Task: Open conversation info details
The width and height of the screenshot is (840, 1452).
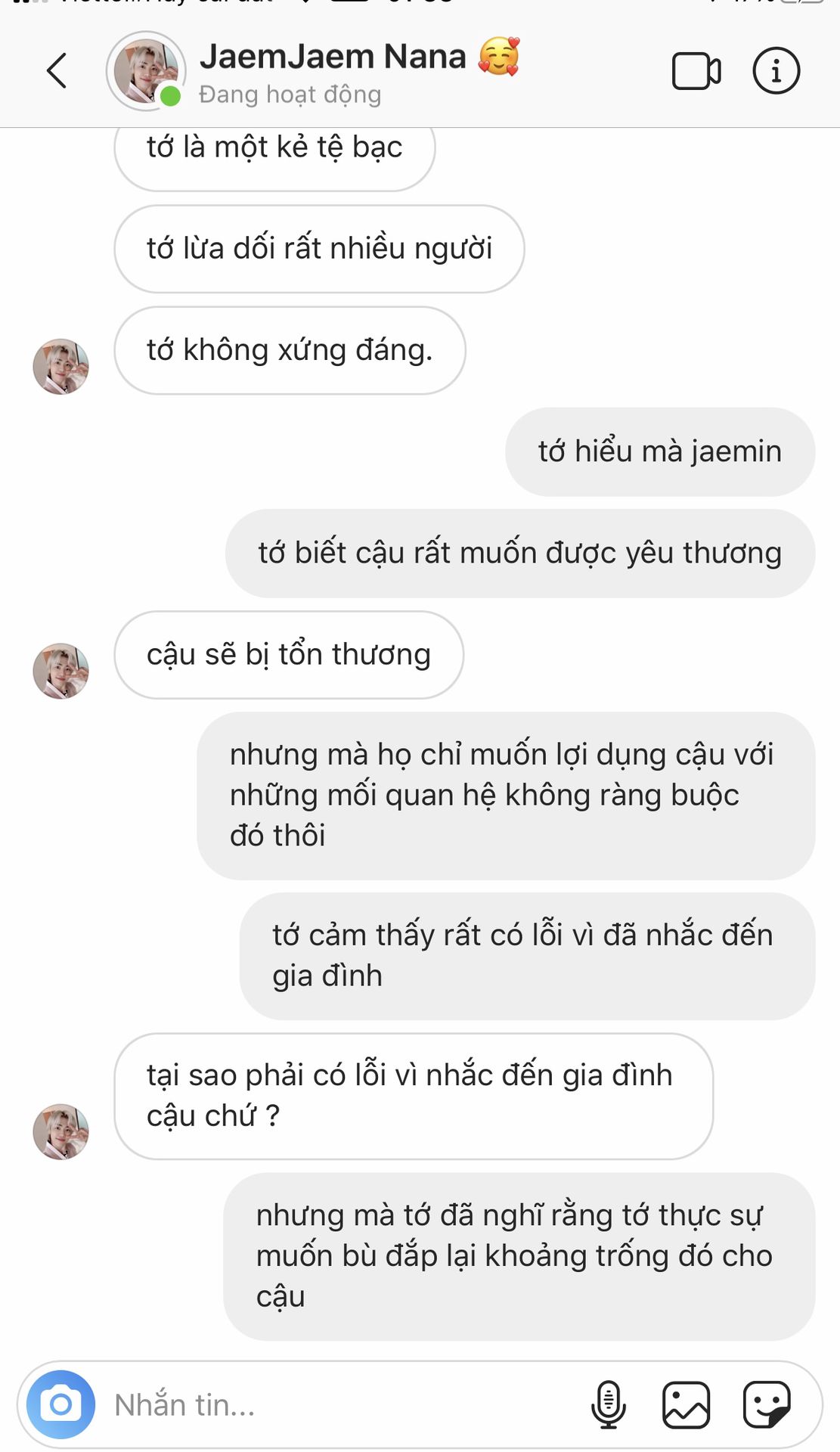Action: [x=776, y=71]
